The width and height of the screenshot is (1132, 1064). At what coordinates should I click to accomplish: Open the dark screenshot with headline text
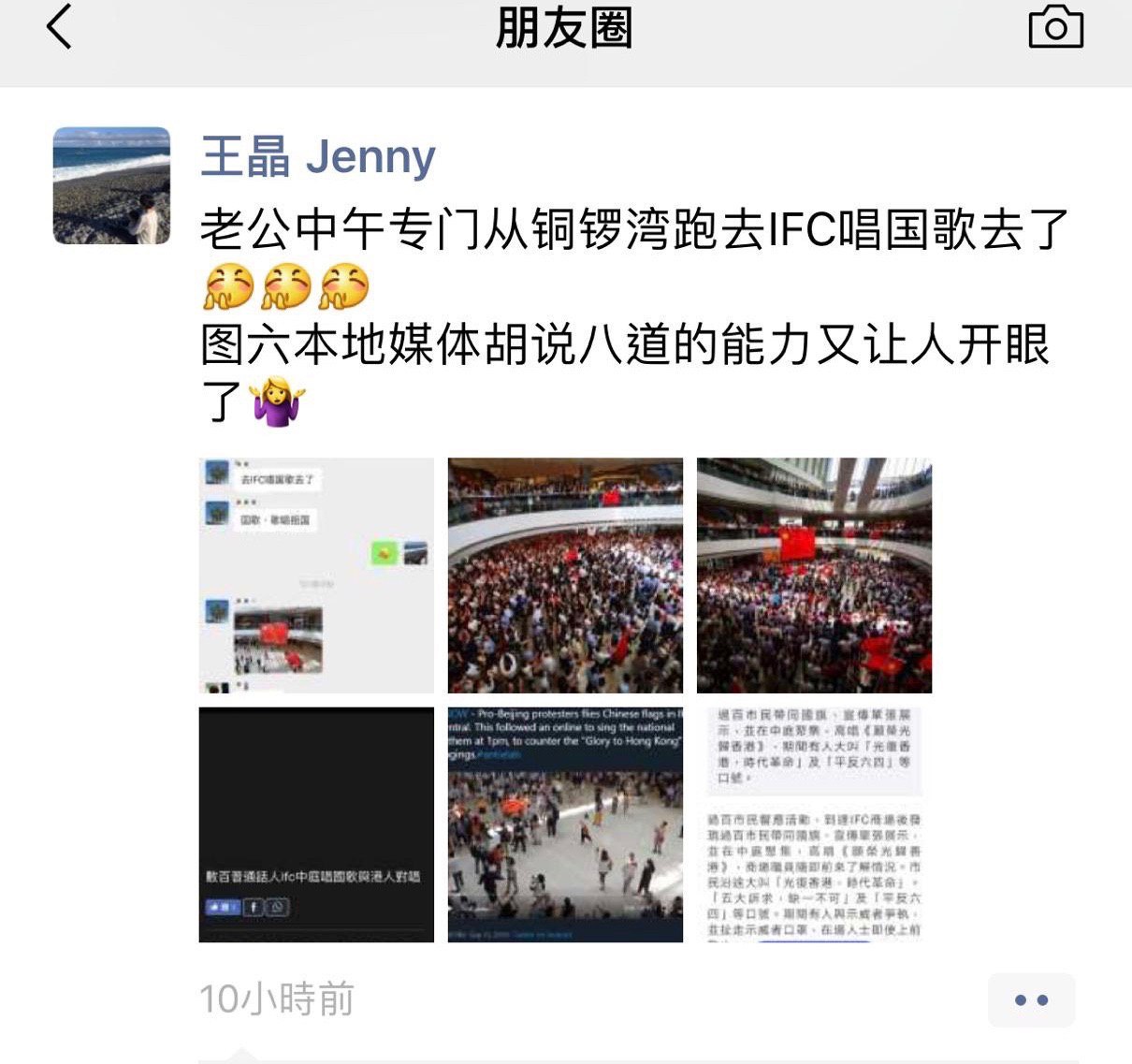pyautogui.click(x=316, y=824)
